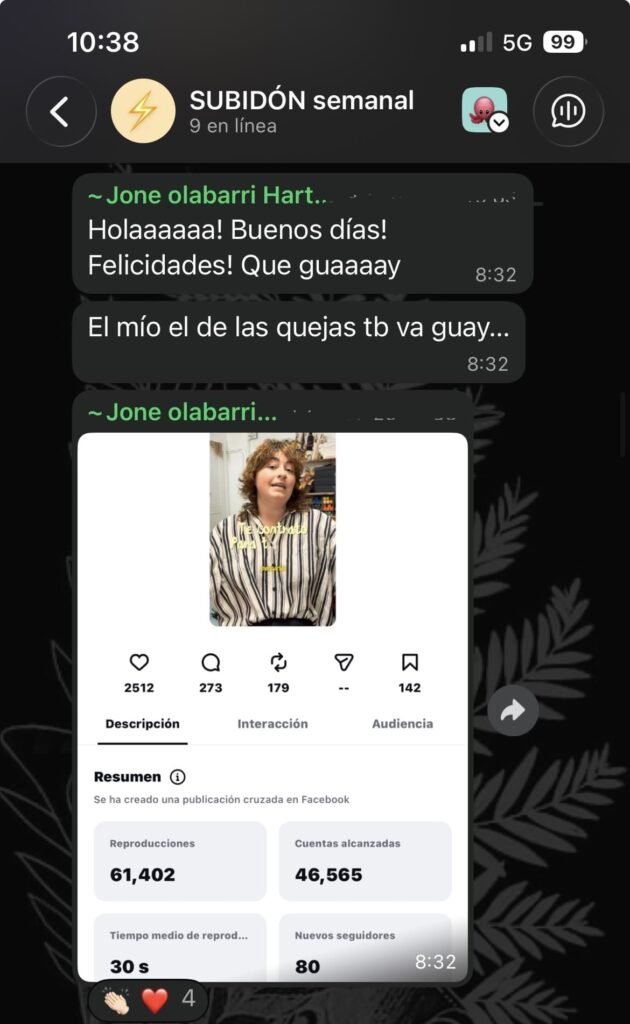
Task: Open the shared Instagram insights image
Action: 272,707
